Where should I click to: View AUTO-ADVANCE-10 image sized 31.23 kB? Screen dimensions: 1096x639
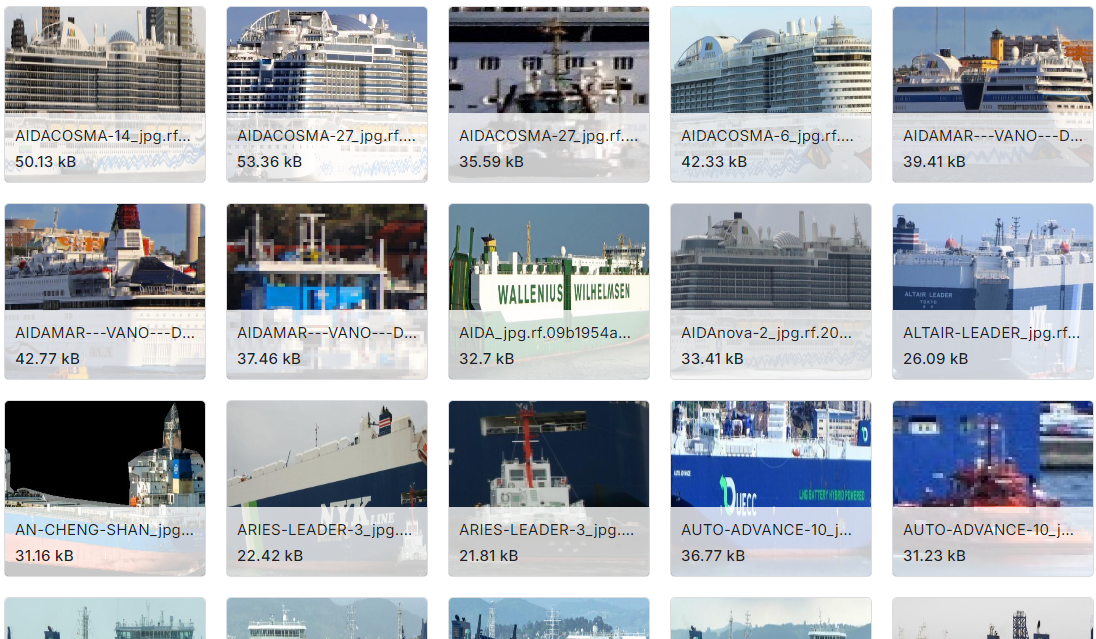993,464
